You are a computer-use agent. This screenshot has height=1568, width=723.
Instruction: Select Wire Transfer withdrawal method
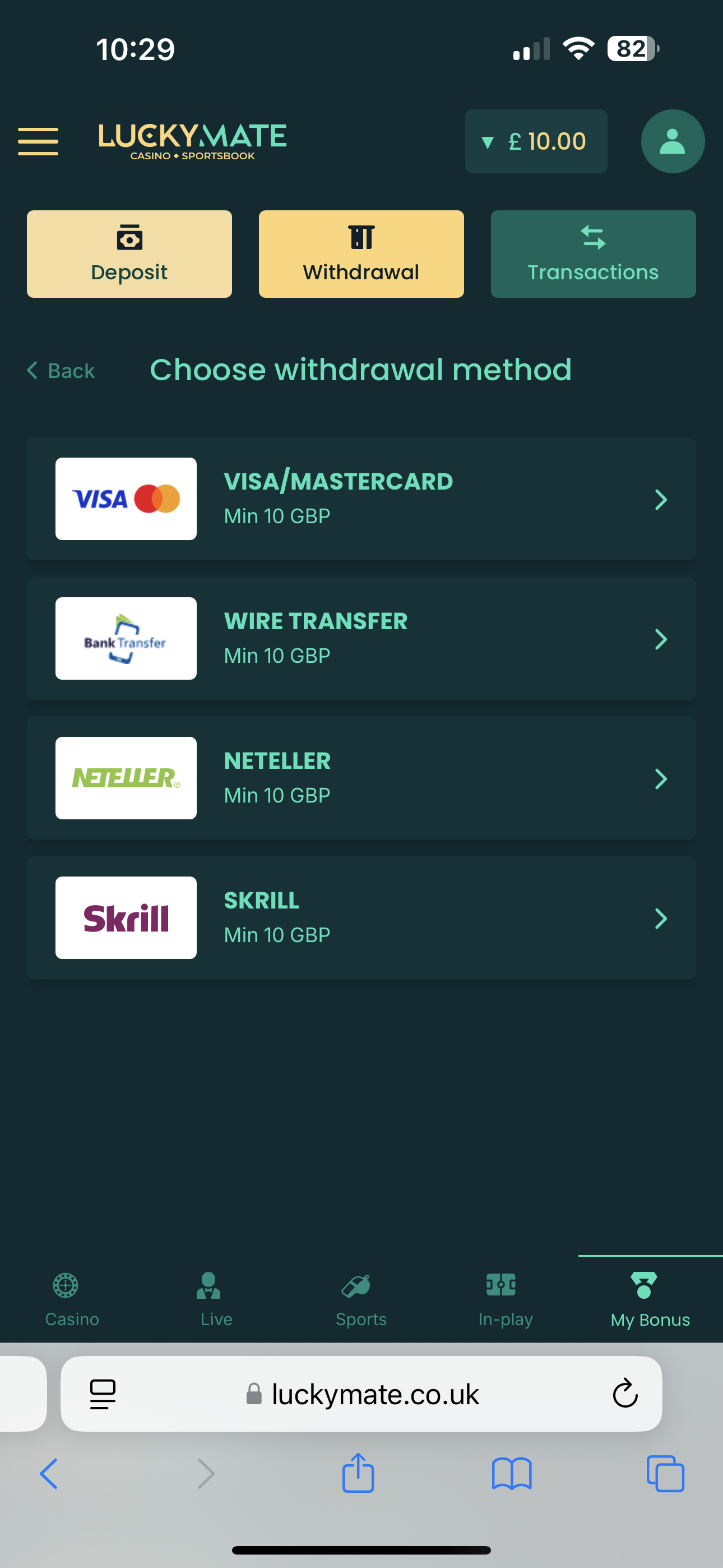tap(361, 639)
